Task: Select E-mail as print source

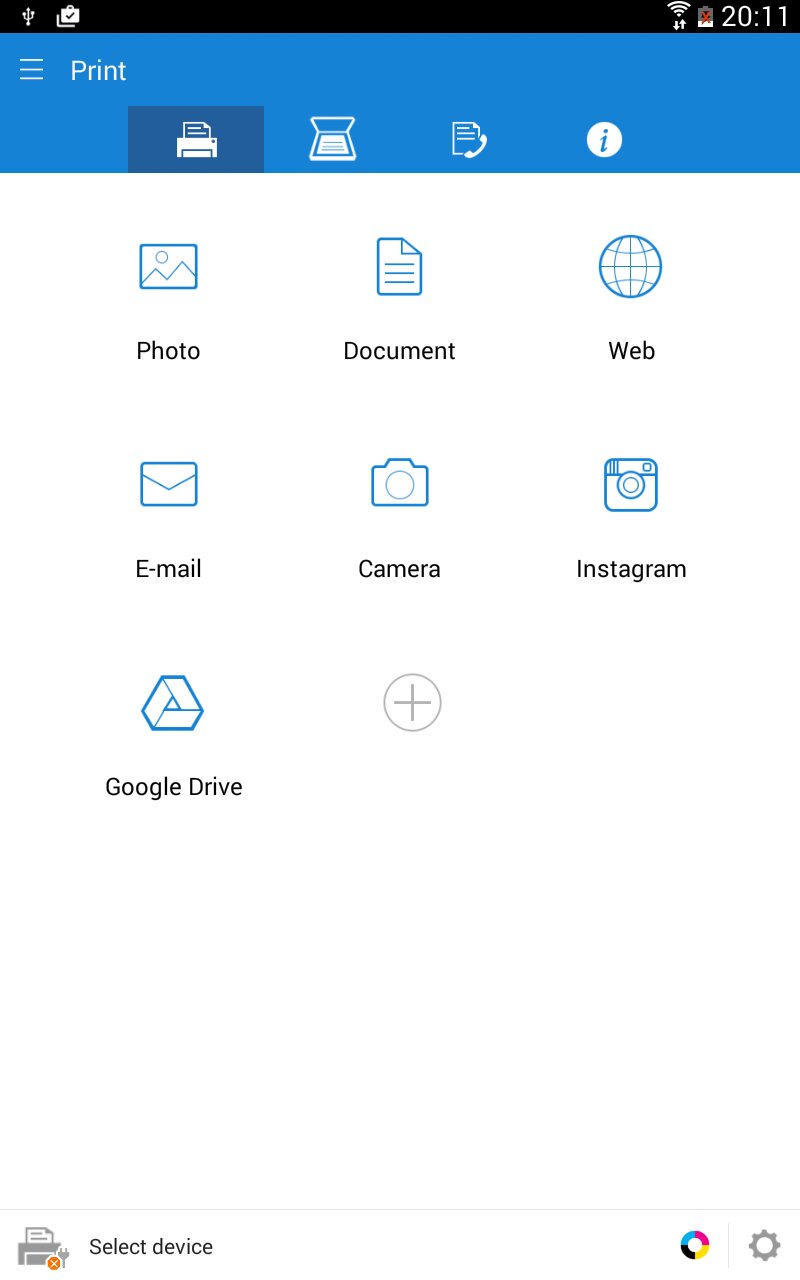Action: [x=168, y=514]
